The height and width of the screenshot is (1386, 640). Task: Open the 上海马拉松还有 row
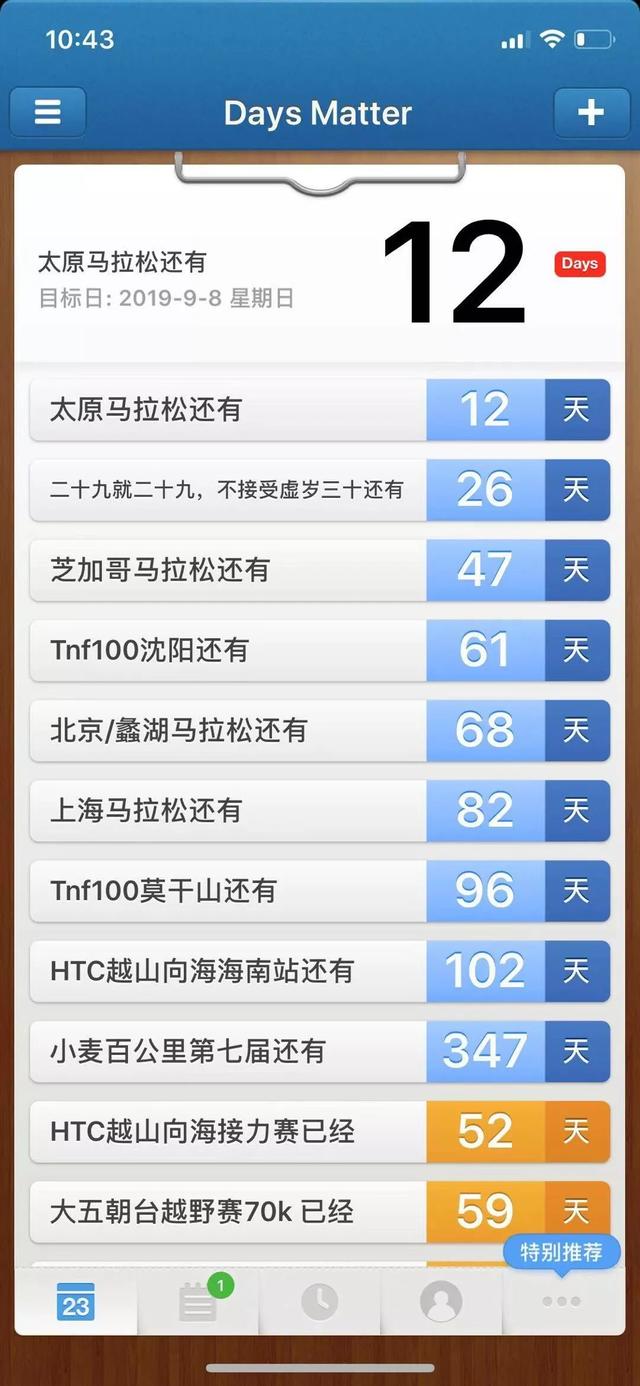320,810
